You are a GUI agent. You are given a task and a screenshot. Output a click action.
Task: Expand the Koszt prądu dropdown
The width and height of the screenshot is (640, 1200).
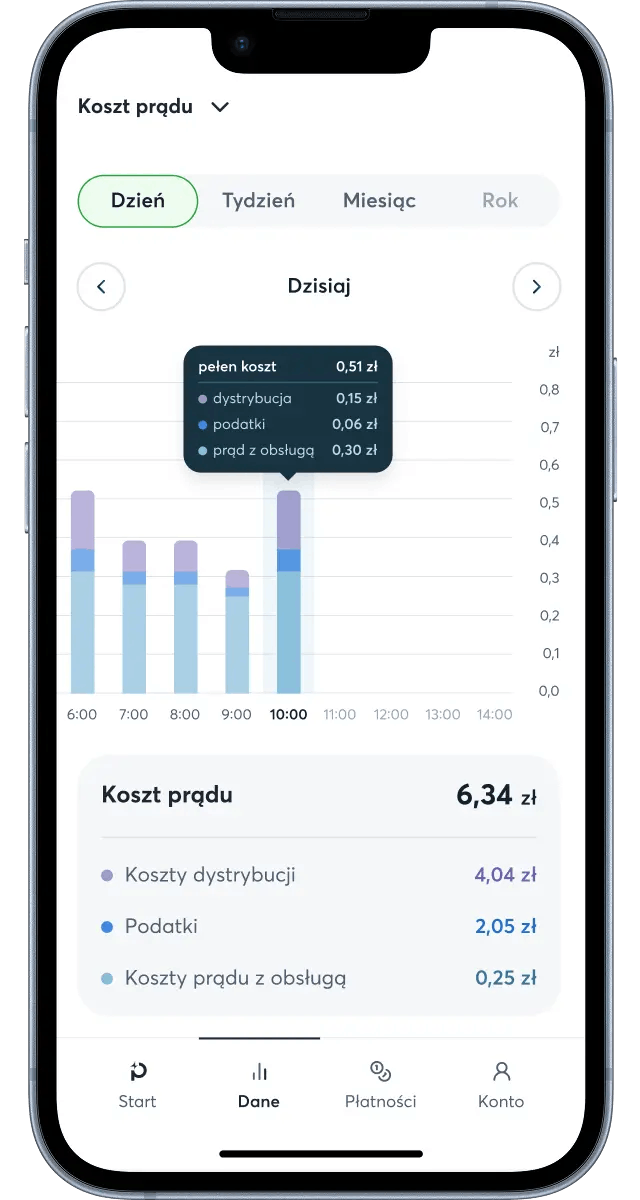tap(154, 107)
